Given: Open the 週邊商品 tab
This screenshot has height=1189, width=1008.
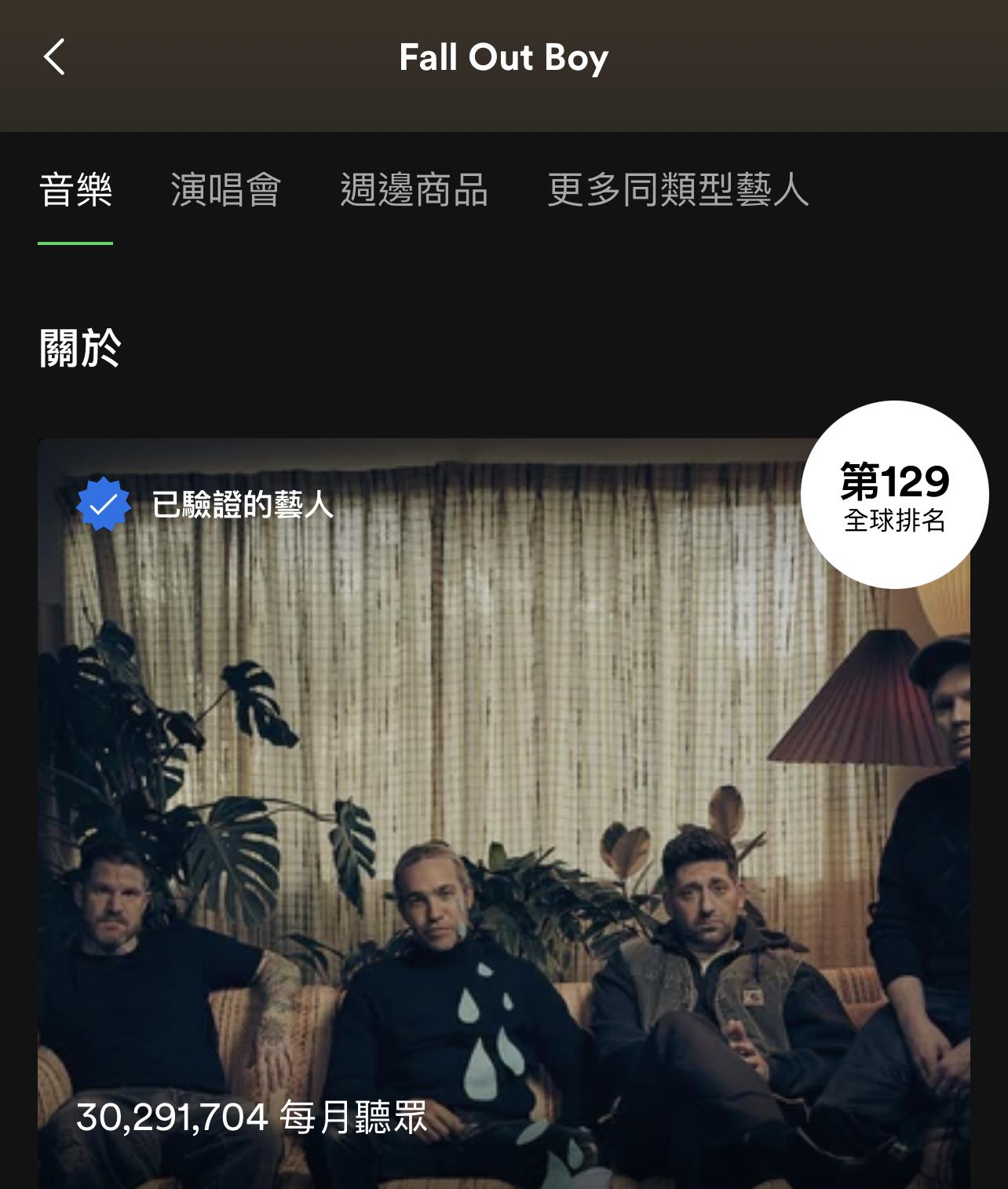Looking at the screenshot, I should pyautogui.click(x=414, y=191).
